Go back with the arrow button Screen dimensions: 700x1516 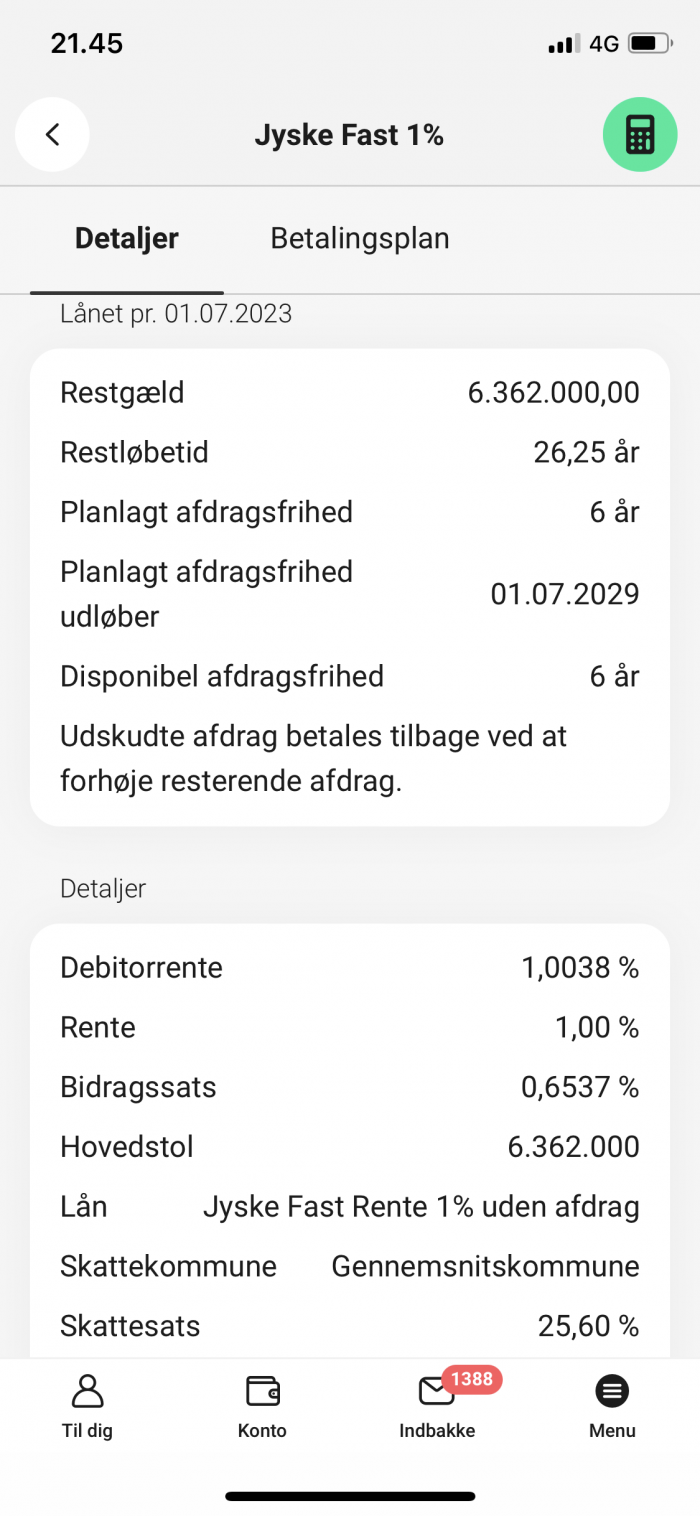(x=52, y=135)
